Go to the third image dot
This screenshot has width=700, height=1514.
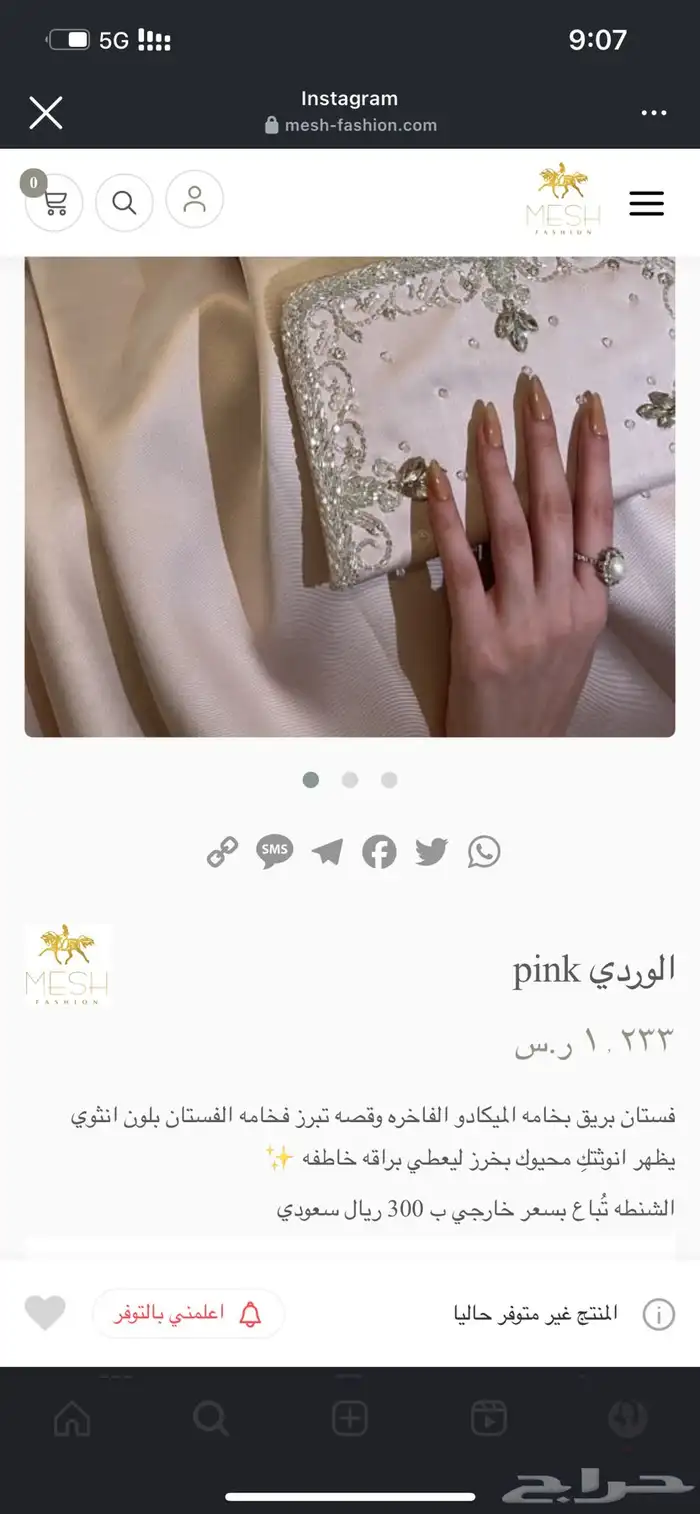[x=389, y=780]
